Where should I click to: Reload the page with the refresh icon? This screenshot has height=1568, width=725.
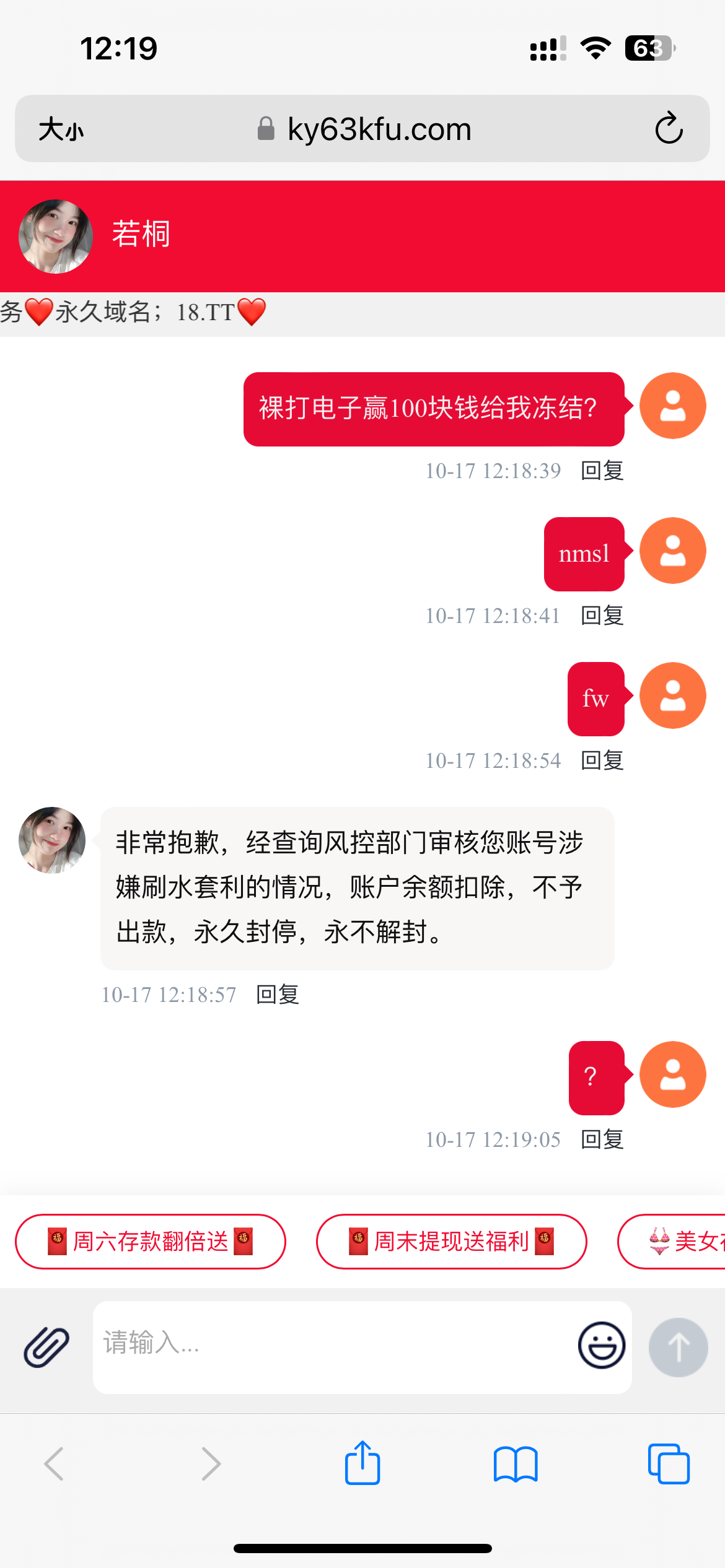click(x=667, y=129)
